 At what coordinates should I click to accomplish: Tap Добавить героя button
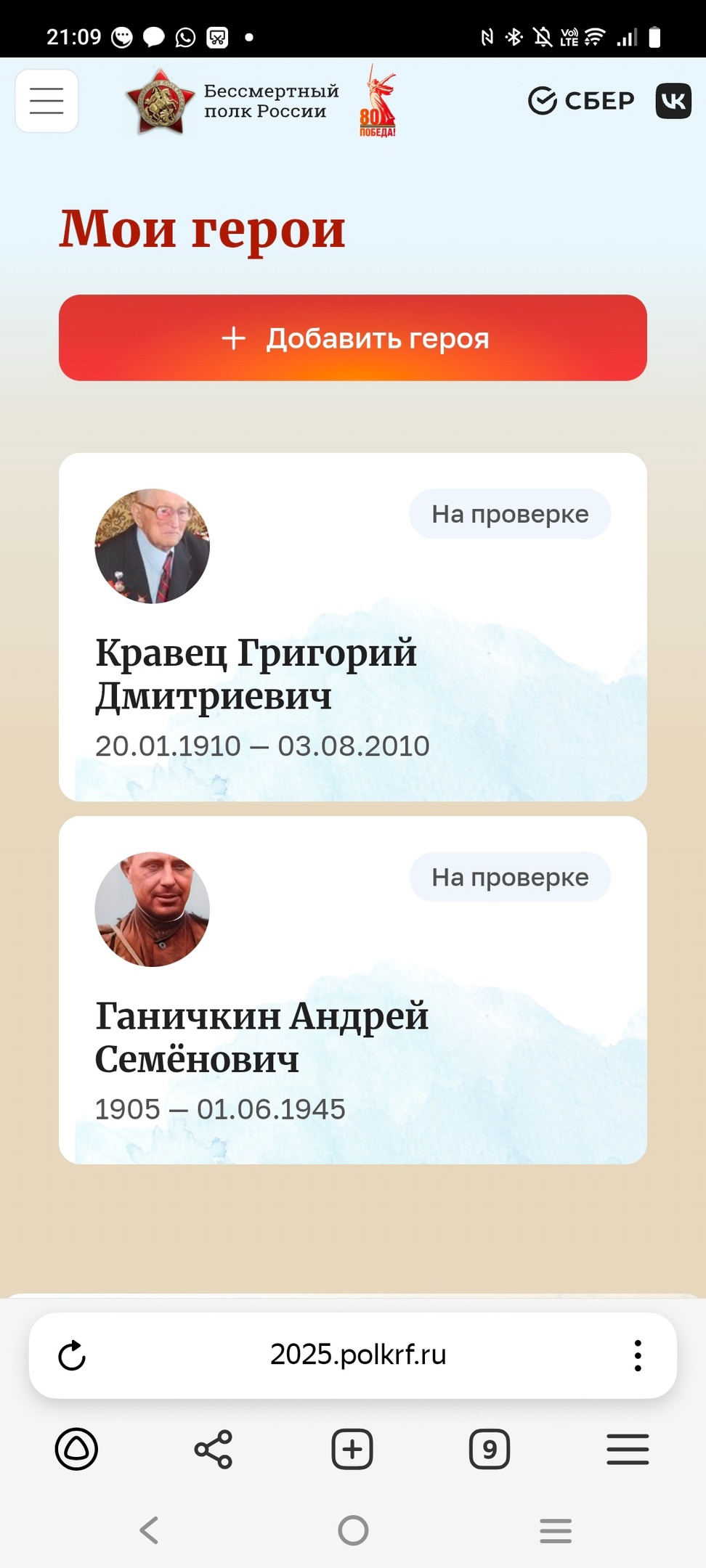click(353, 338)
